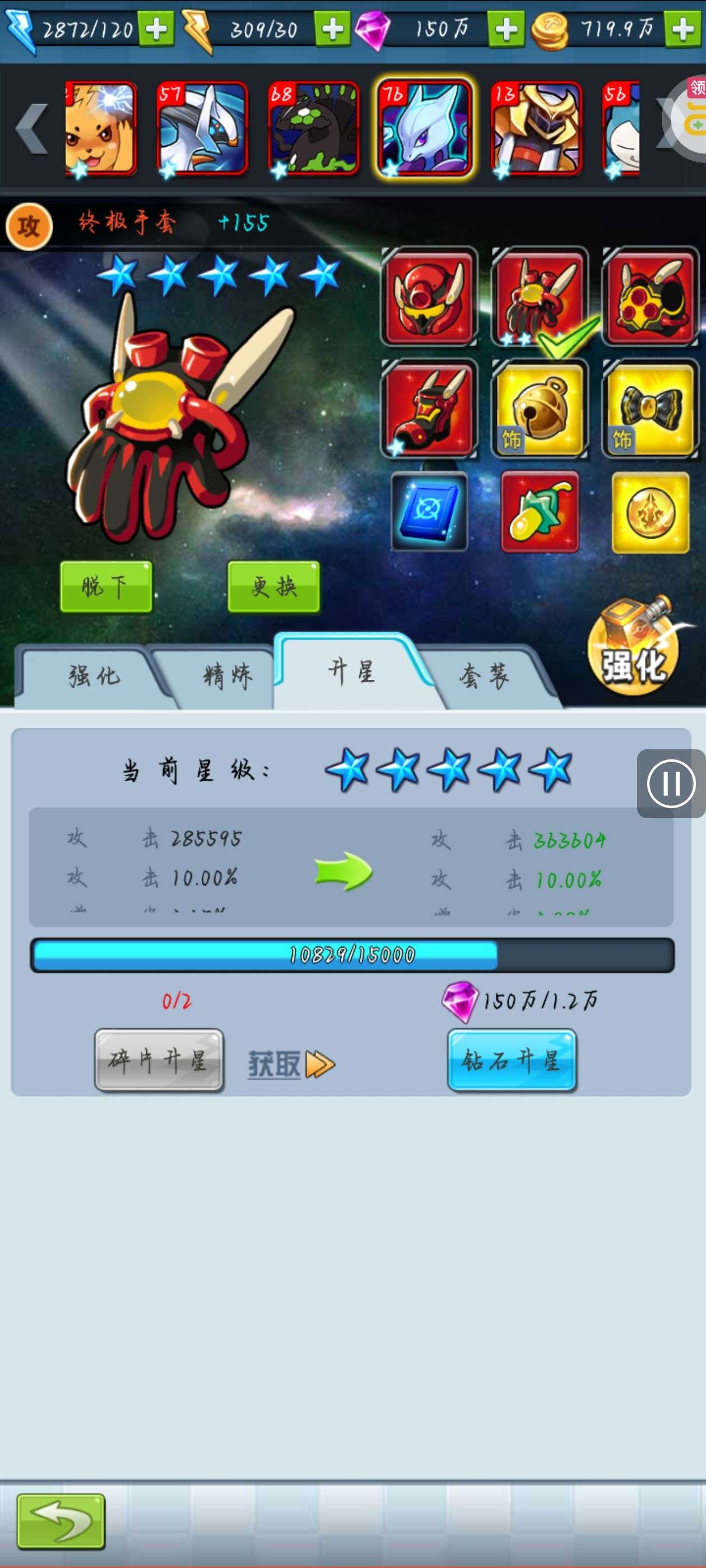Viewport: 706px width, 1568px height.
Task: Switch to the 强化 tab
Action: 94,676
